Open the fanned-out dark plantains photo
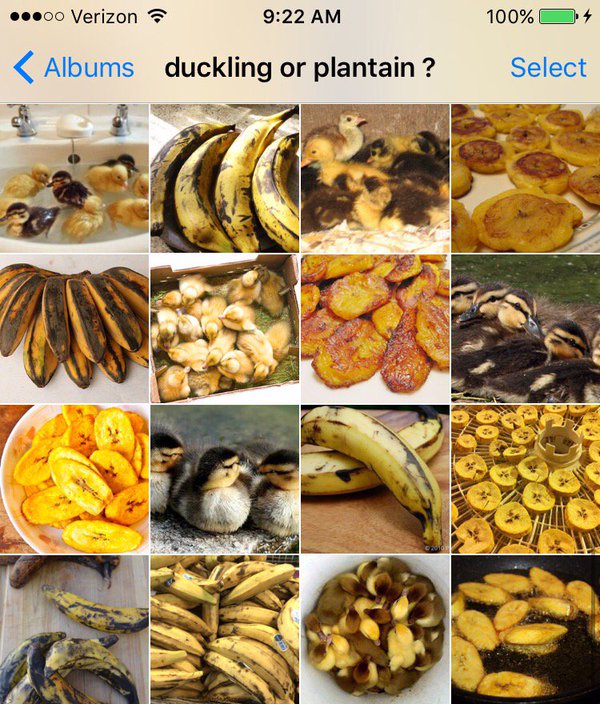The height and width of the screenshot is (704, 600). 74,328
